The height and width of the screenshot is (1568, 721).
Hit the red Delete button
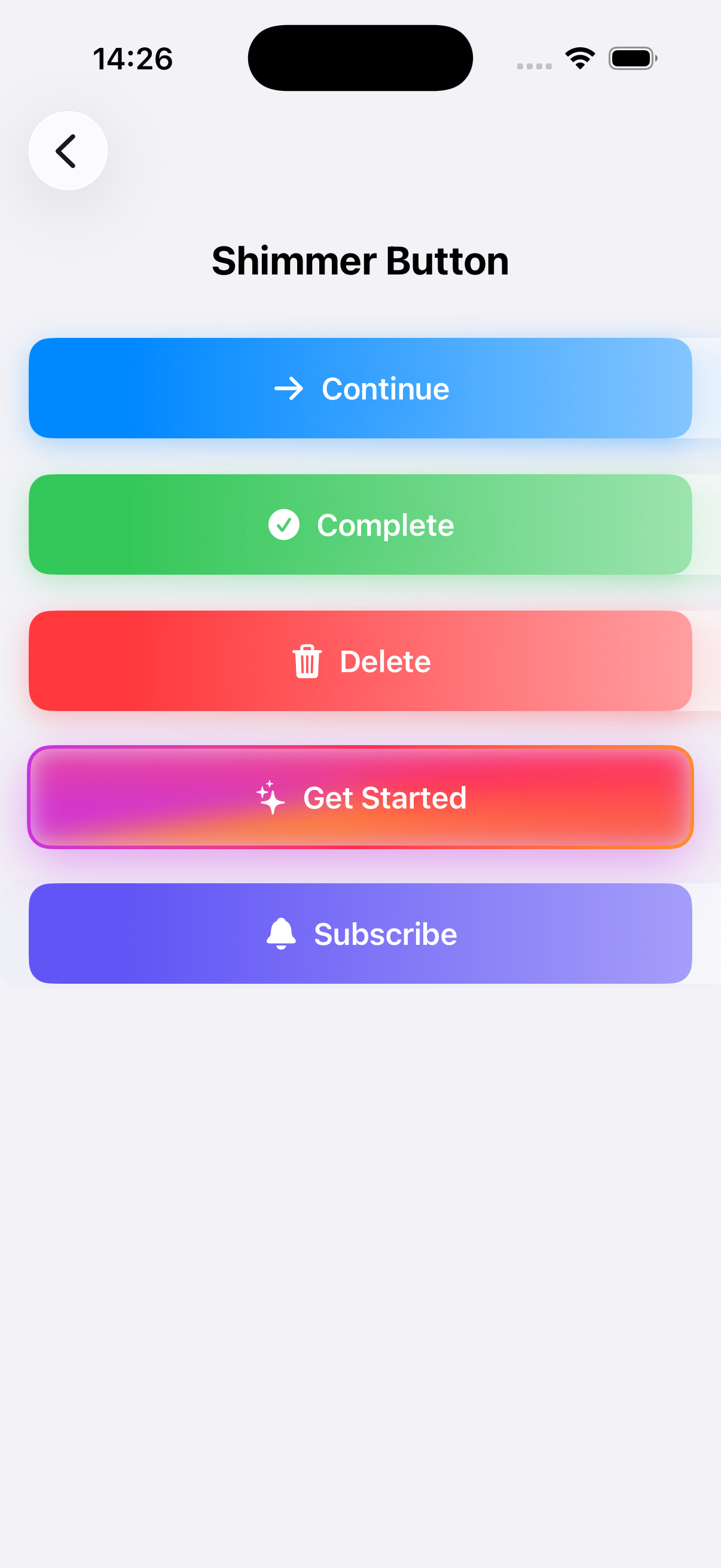tap(360, 661)
